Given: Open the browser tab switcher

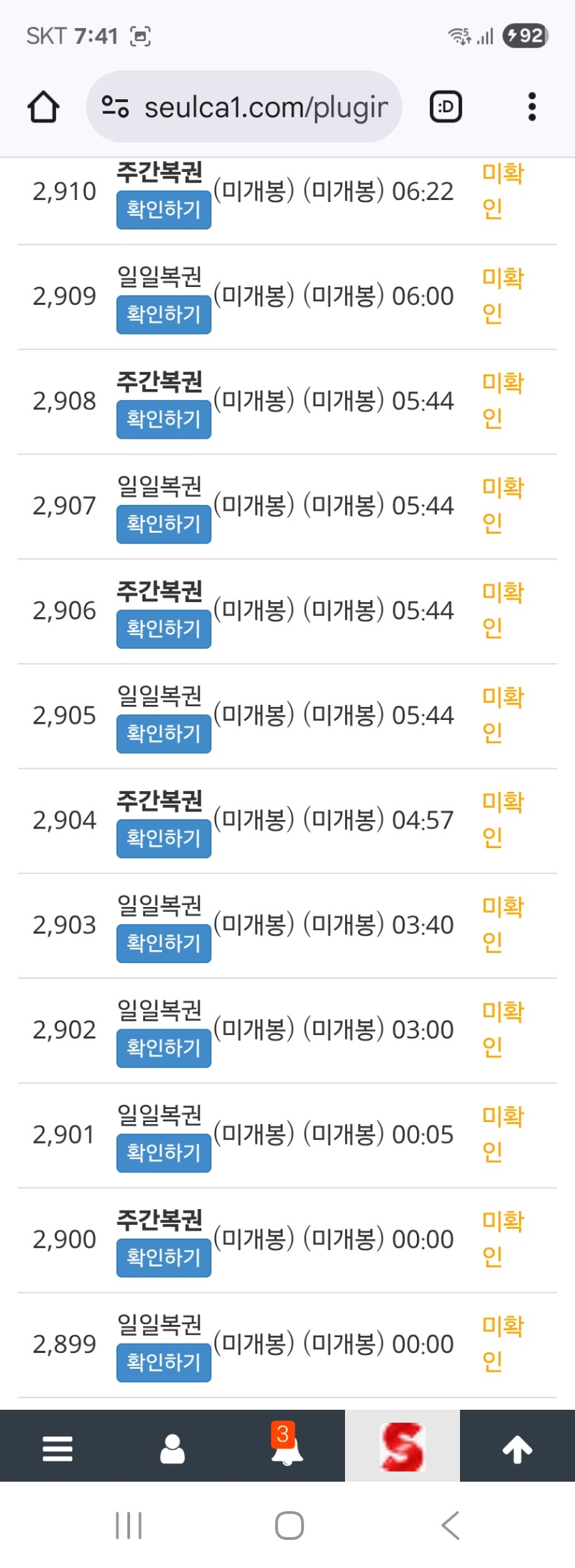Looking at the screenshot, I should pyautogui.click(x=445, y=107).
